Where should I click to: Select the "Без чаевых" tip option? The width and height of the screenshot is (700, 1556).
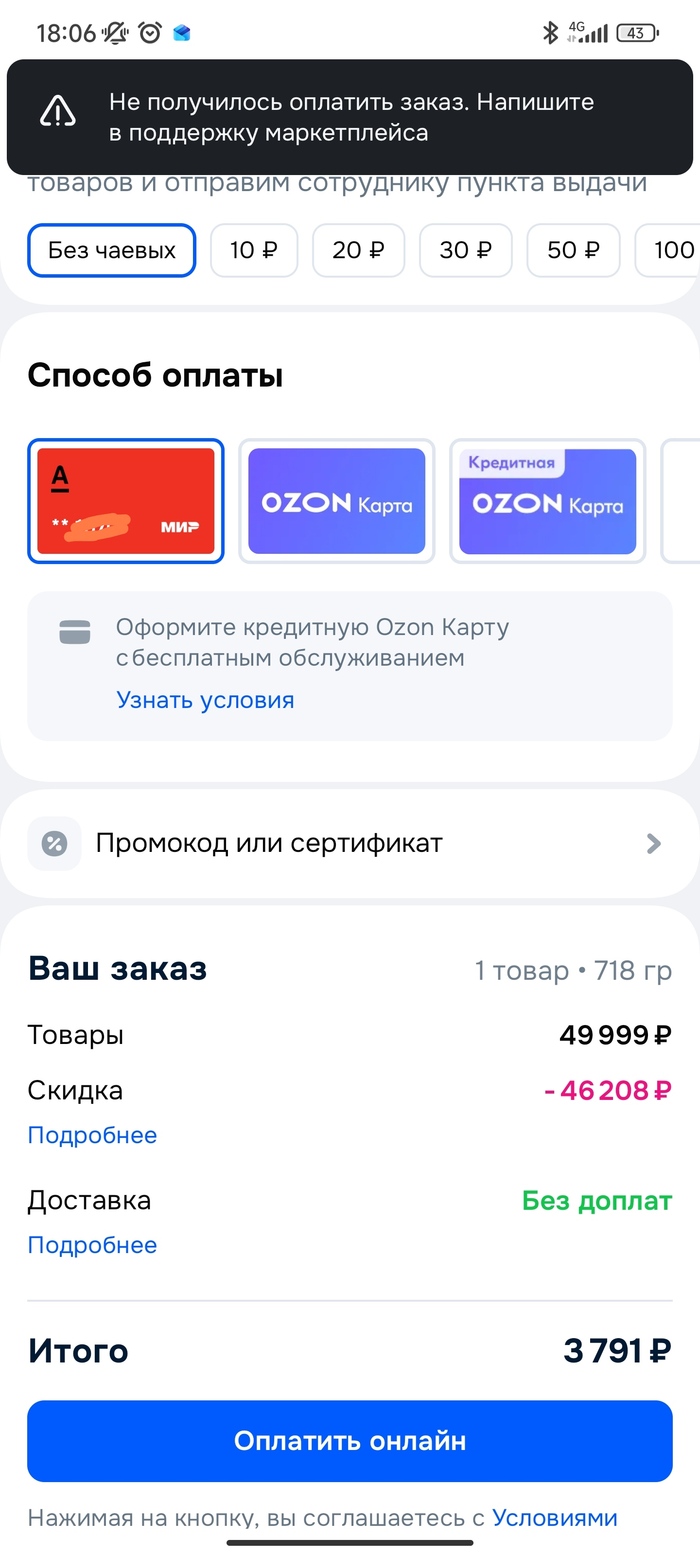(x=112, y=250)
